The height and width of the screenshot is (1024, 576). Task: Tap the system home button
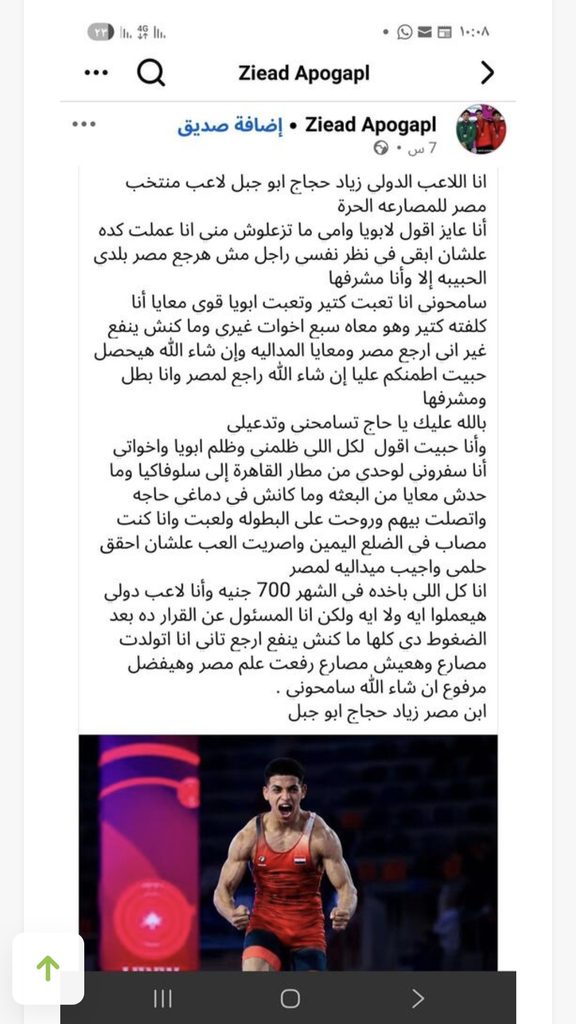(x=290, y=998)
